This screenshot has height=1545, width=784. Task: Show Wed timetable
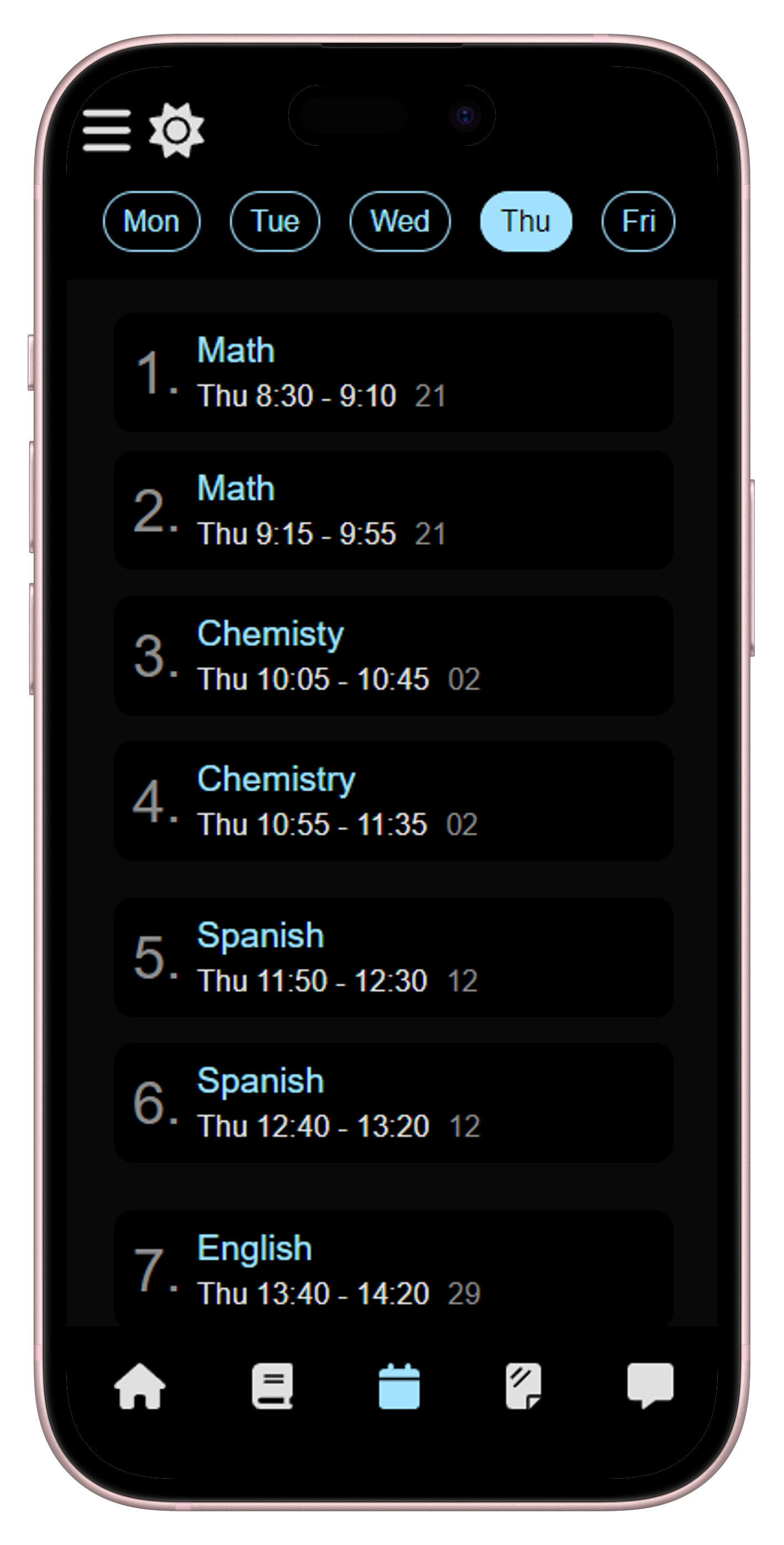point(399,222)
